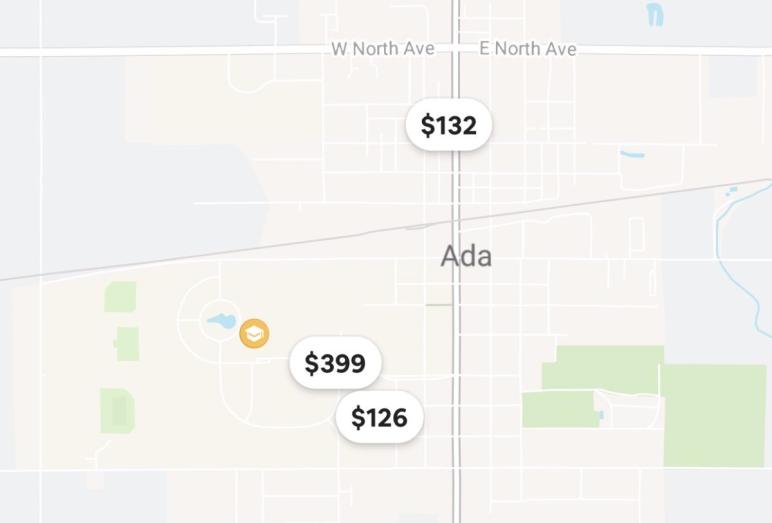Viewport: 772px width, 523px height.
Task: Tap the $126 listing price marker
Action: coord(379,418)
